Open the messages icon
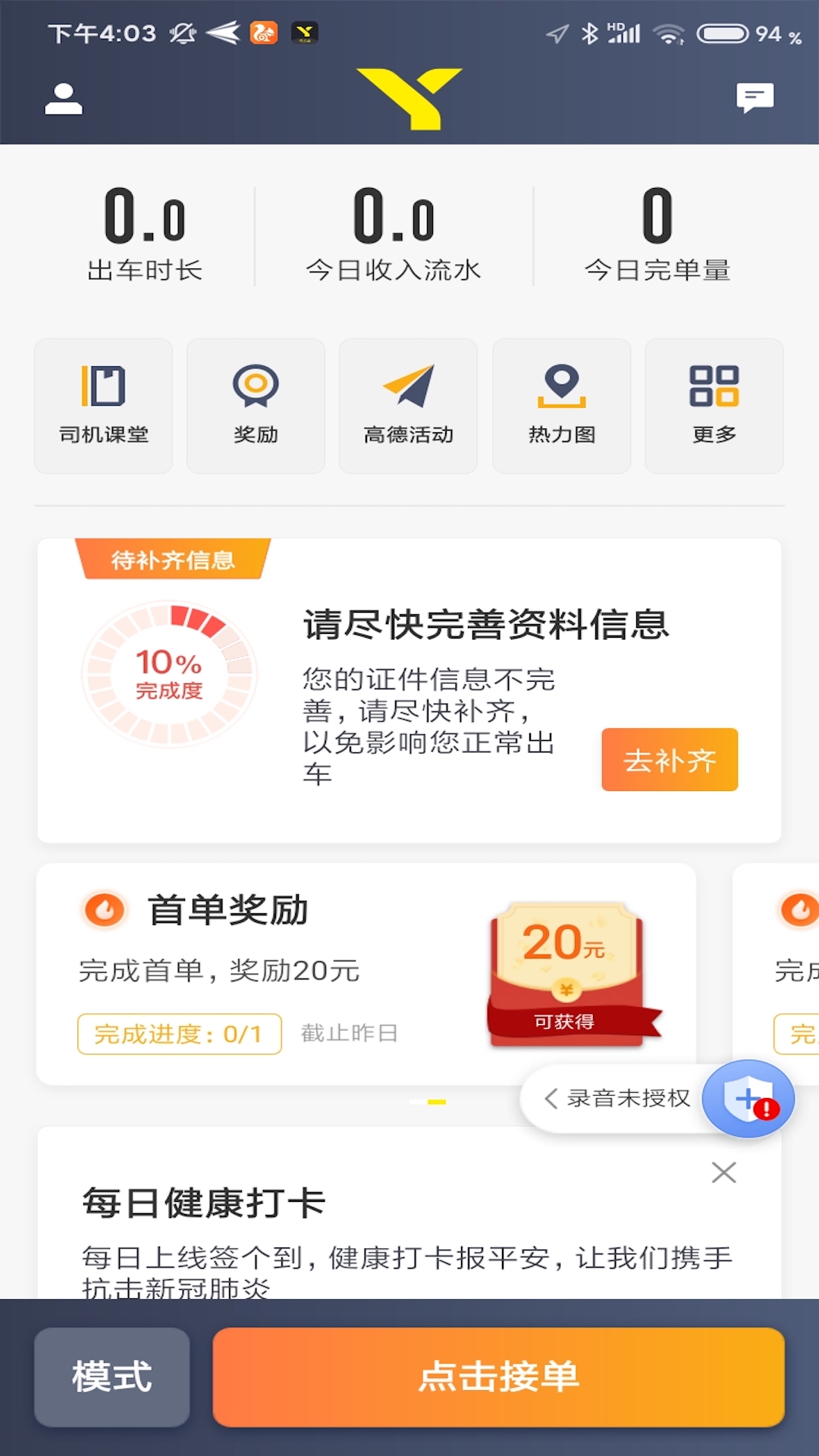 755,98
